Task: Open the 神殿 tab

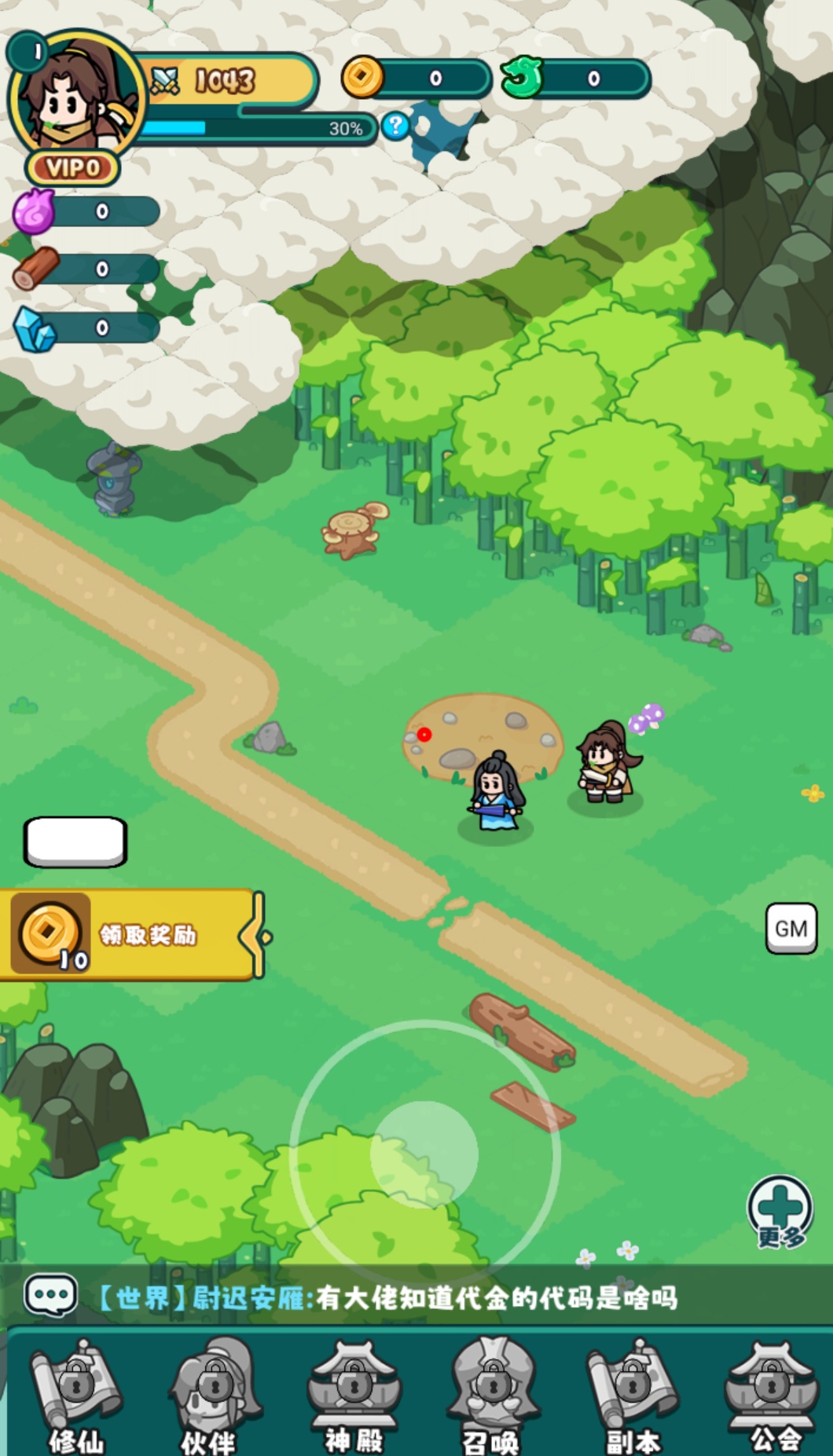Action: coord(354,1396)
